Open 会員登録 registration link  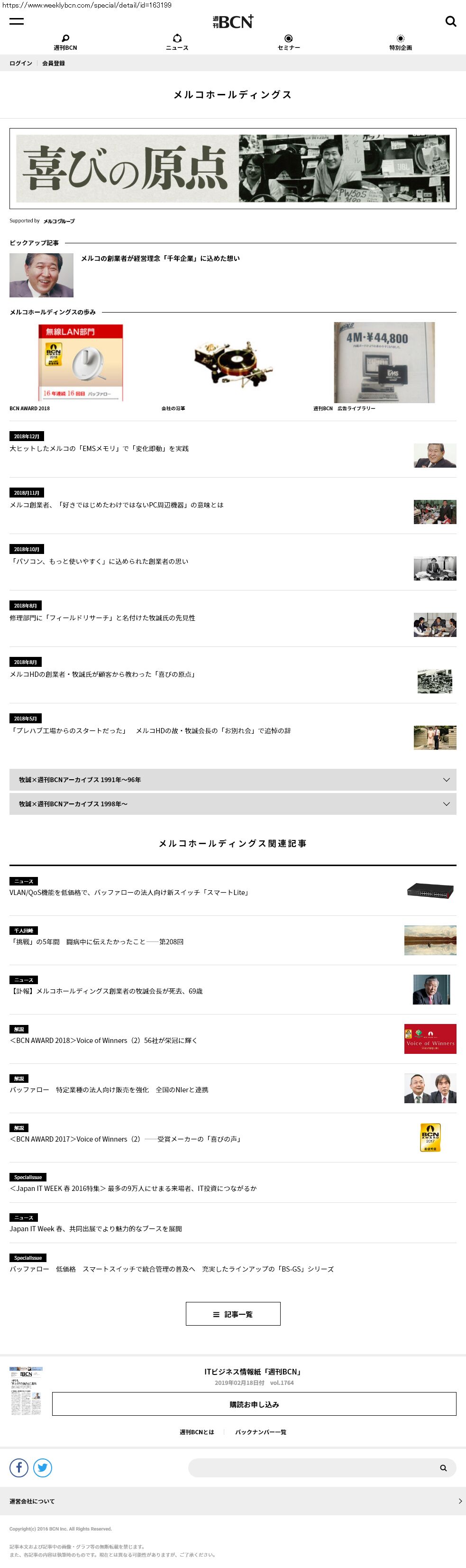tap(54, 63)
